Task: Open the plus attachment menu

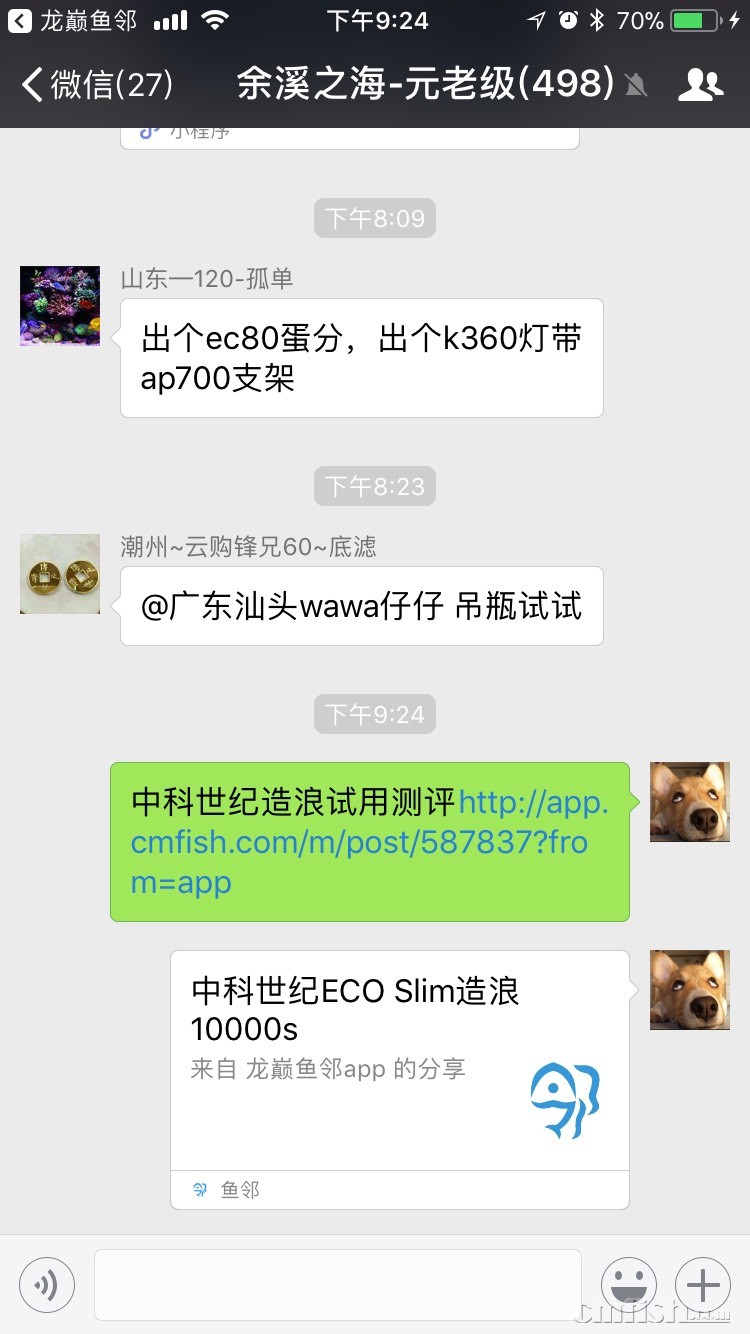Action: pos(703,1285)
